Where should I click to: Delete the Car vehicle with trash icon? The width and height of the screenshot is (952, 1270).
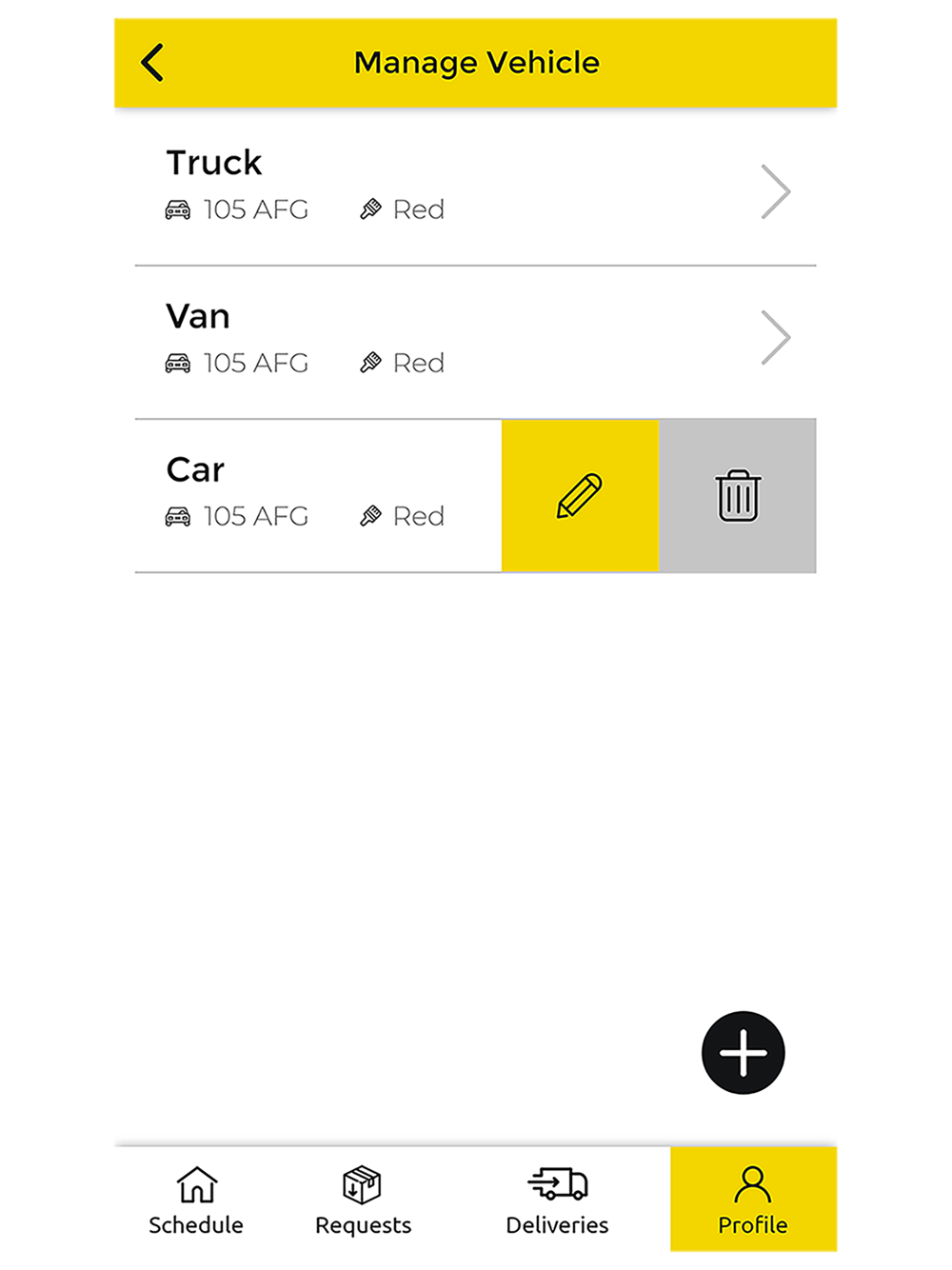[x=738, y=496]
